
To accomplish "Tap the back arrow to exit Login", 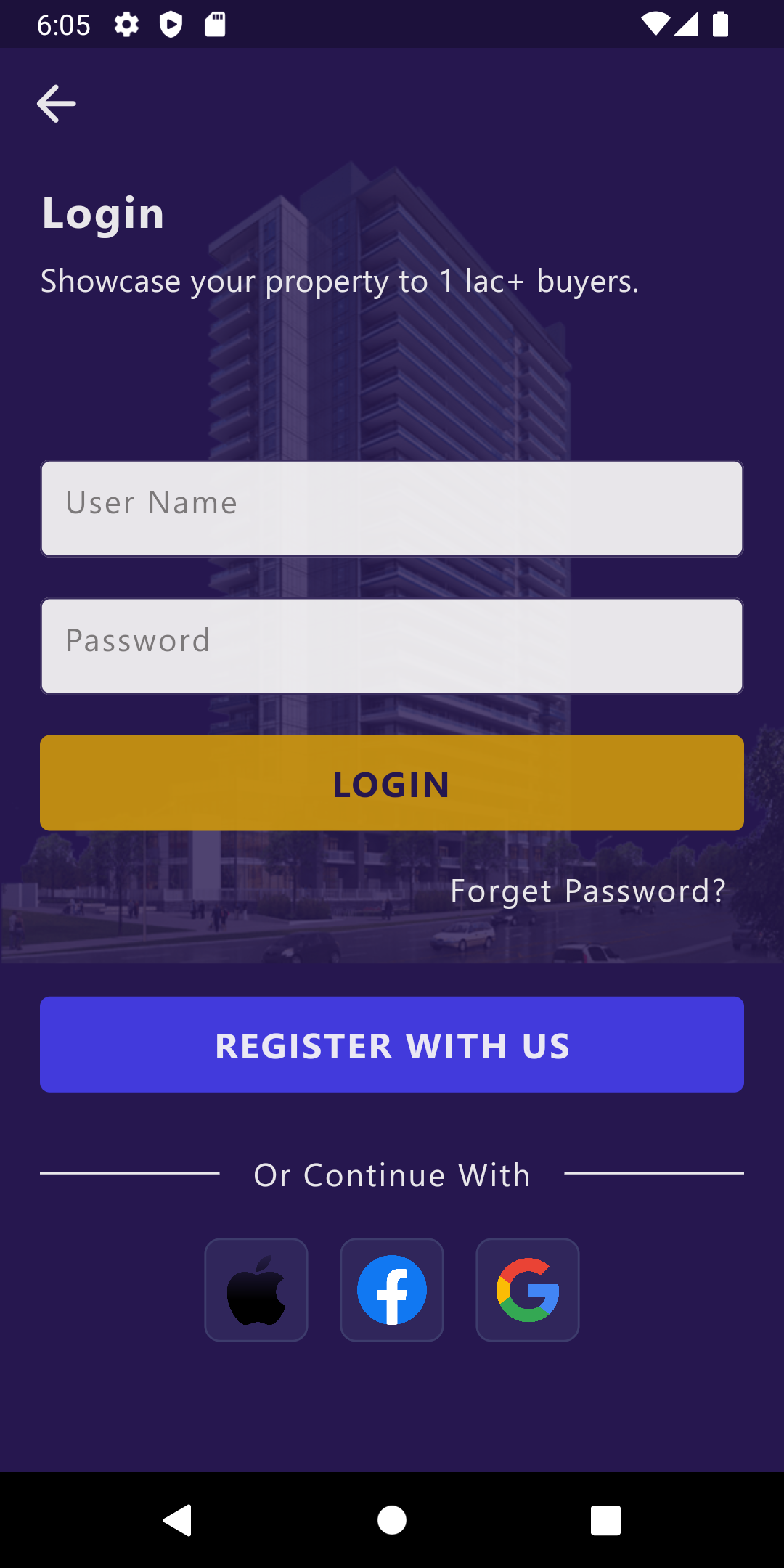I will click(x=55, y=102).
